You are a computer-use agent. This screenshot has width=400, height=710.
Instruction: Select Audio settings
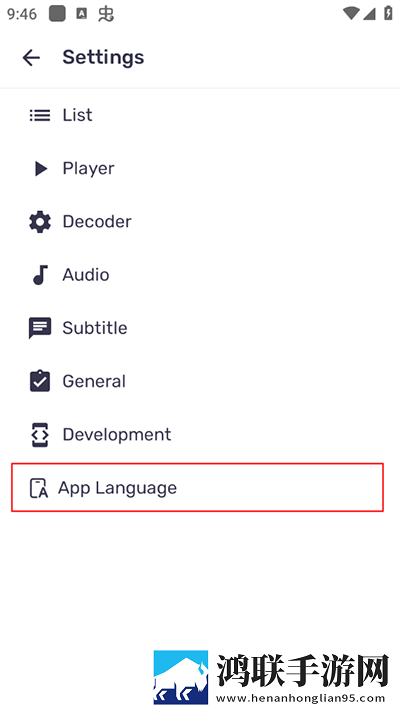click(200, 275)
